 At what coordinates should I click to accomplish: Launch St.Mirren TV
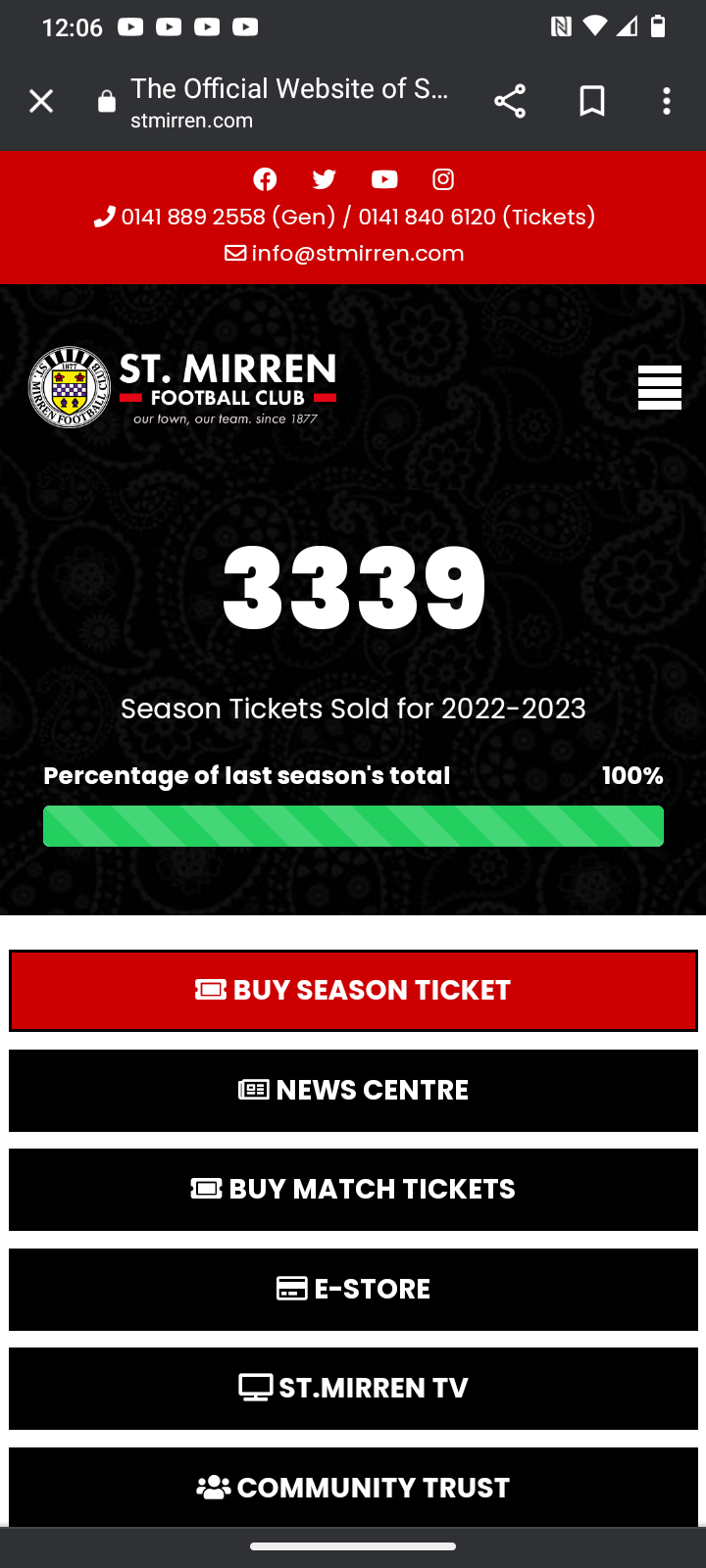click(x=353, y=1389)
